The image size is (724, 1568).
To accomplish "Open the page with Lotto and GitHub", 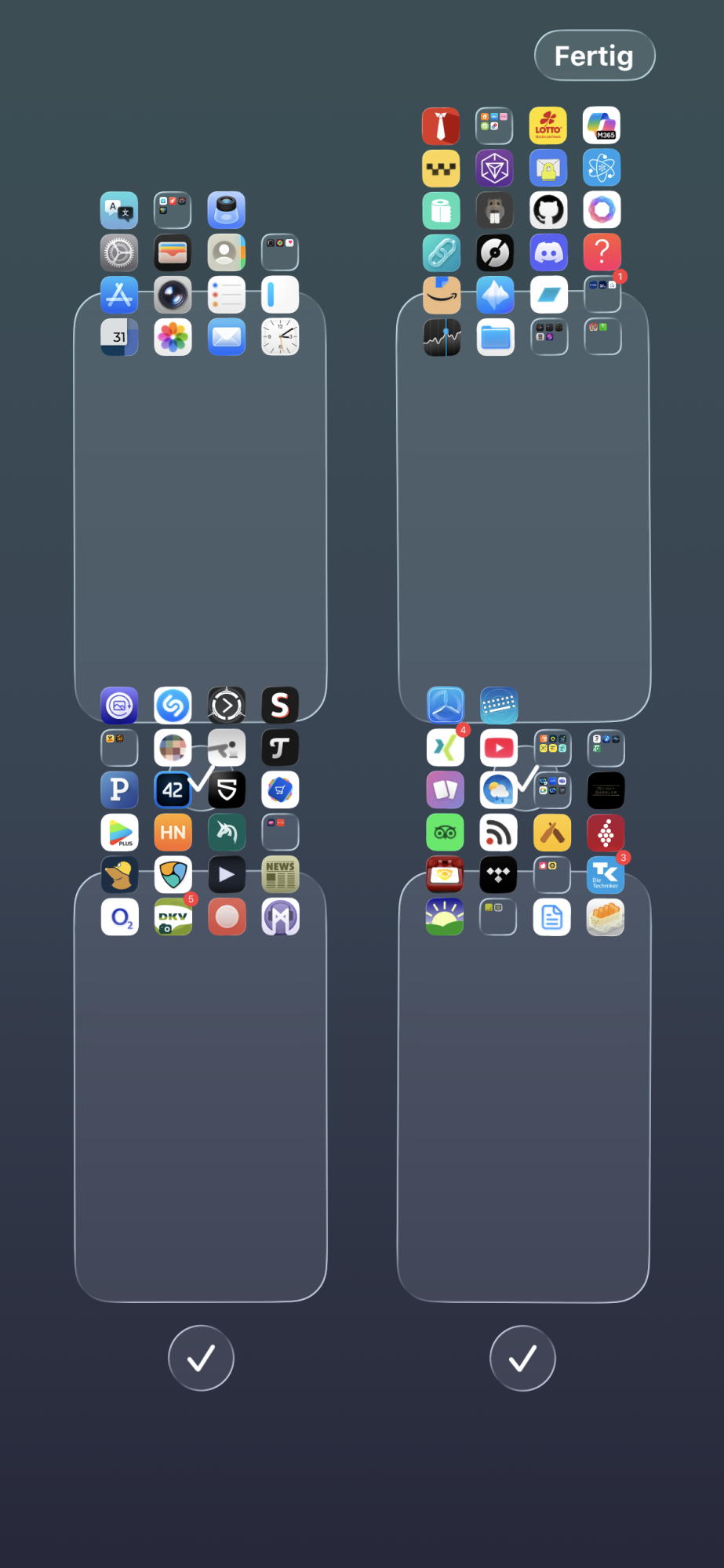I will click(x=523, y=502).
